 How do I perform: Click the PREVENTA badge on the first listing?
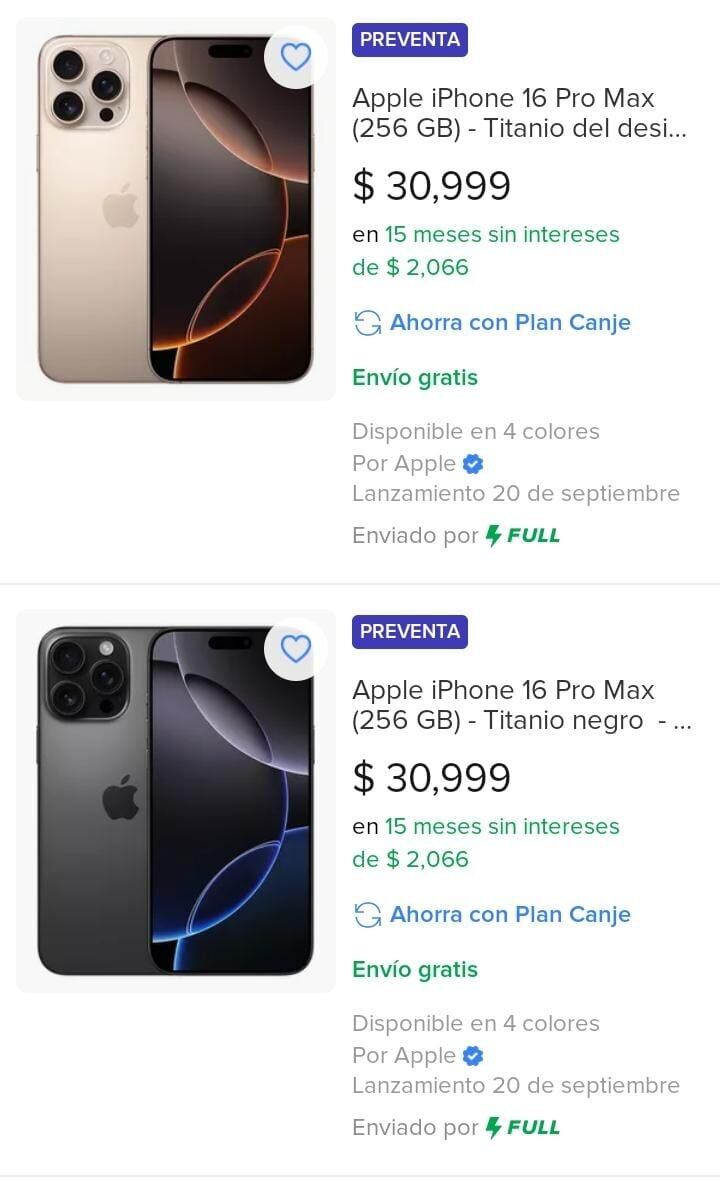pyautogui.click(x=409, y=40)
